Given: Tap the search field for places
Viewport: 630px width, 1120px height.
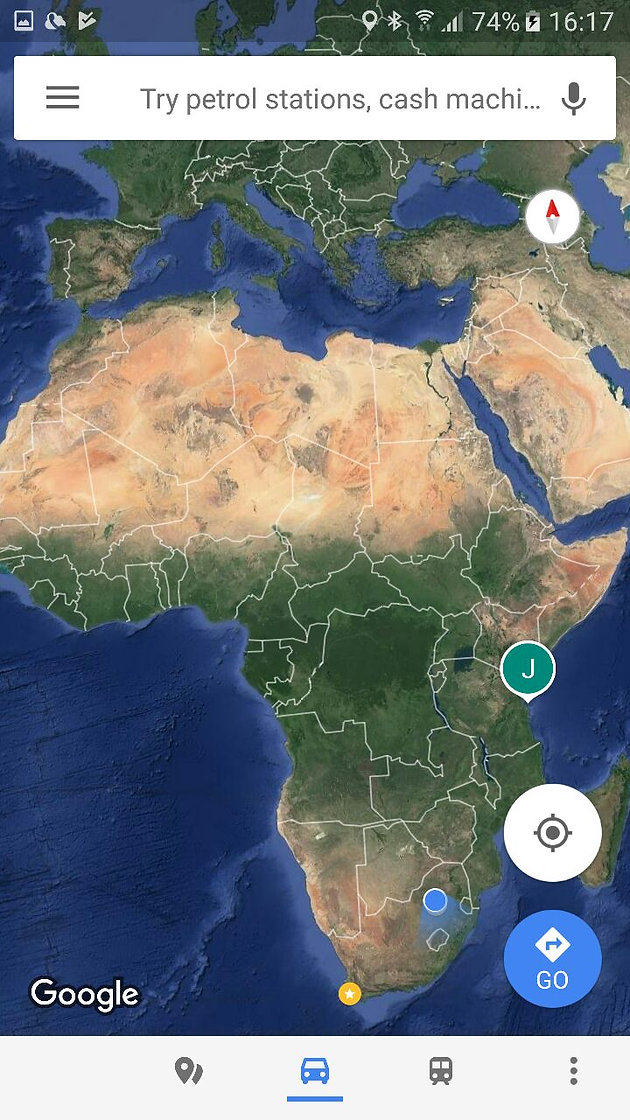Looking at the screenshot, I should 340,99.
